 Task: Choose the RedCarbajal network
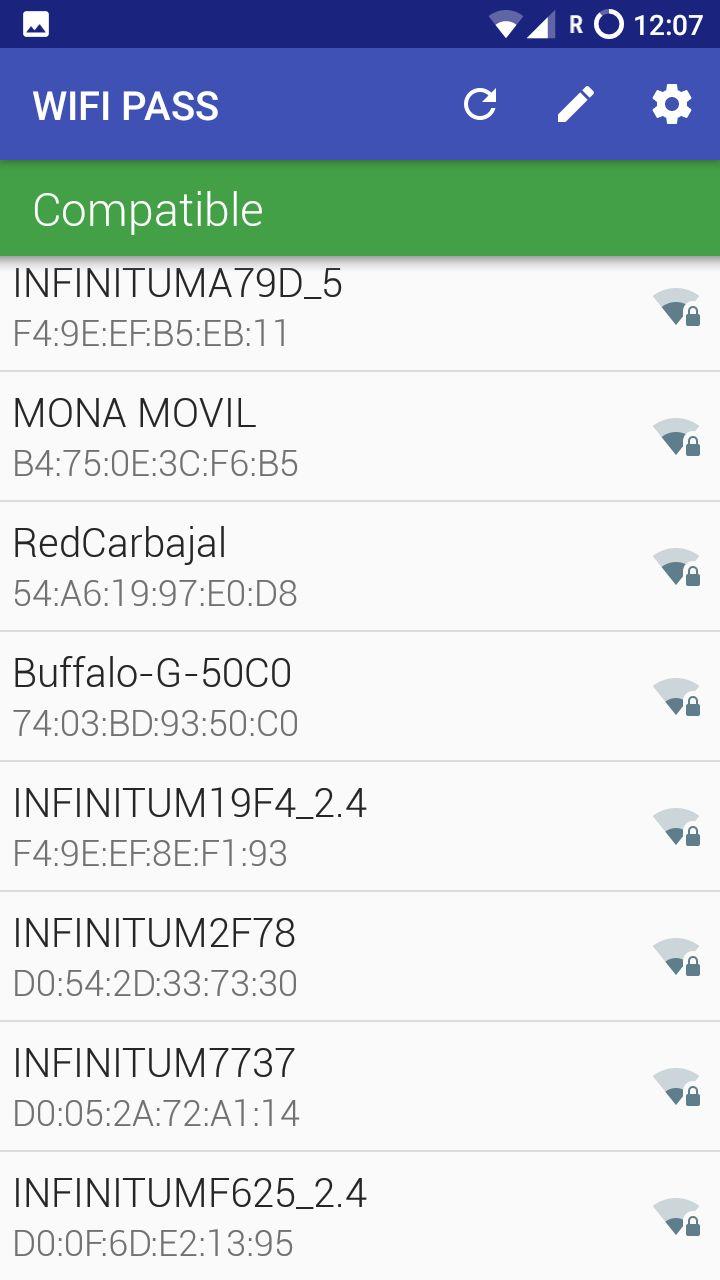click(x=360, y=566)
